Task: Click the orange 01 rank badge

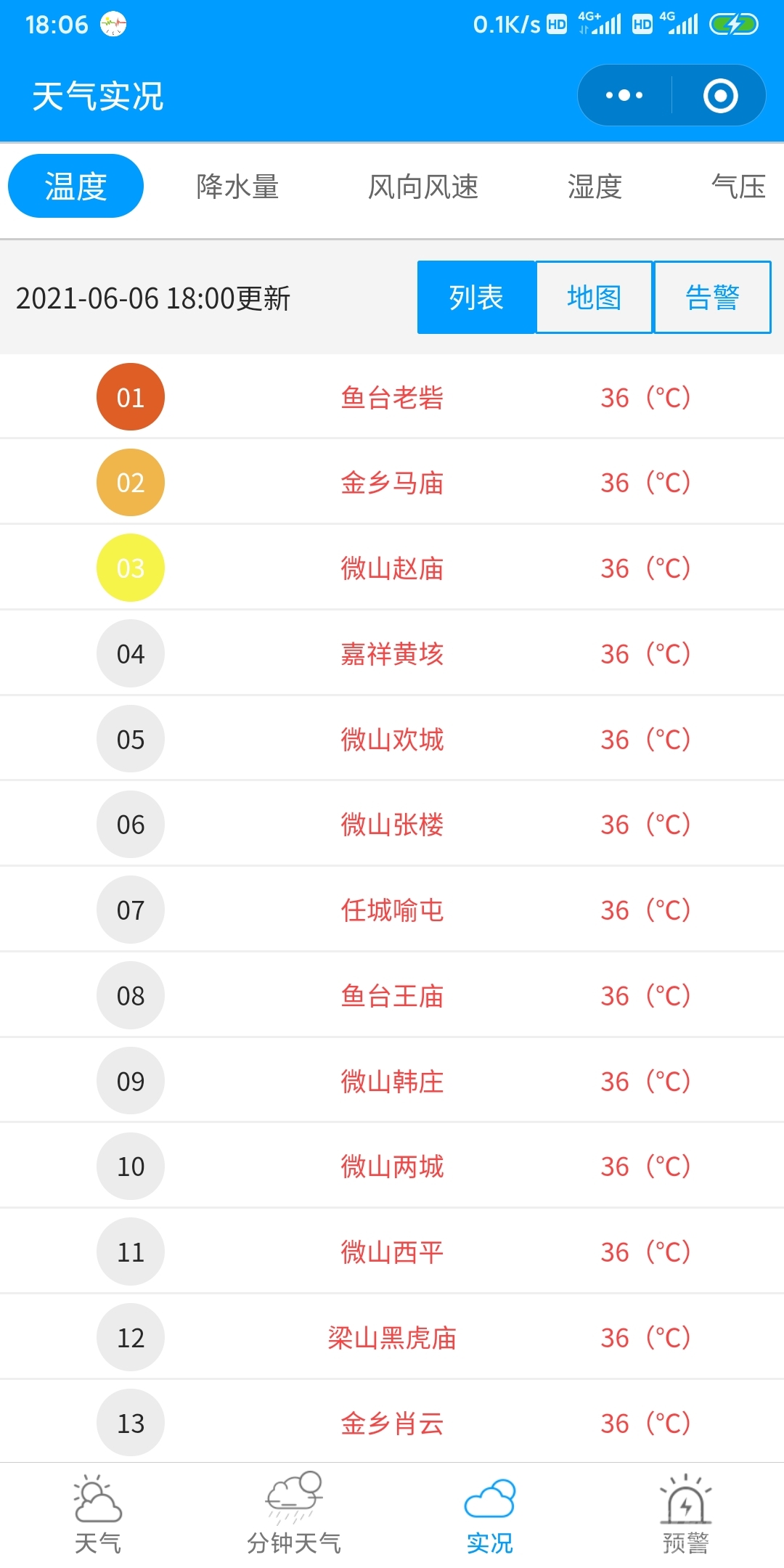Action: coord(130,396)
